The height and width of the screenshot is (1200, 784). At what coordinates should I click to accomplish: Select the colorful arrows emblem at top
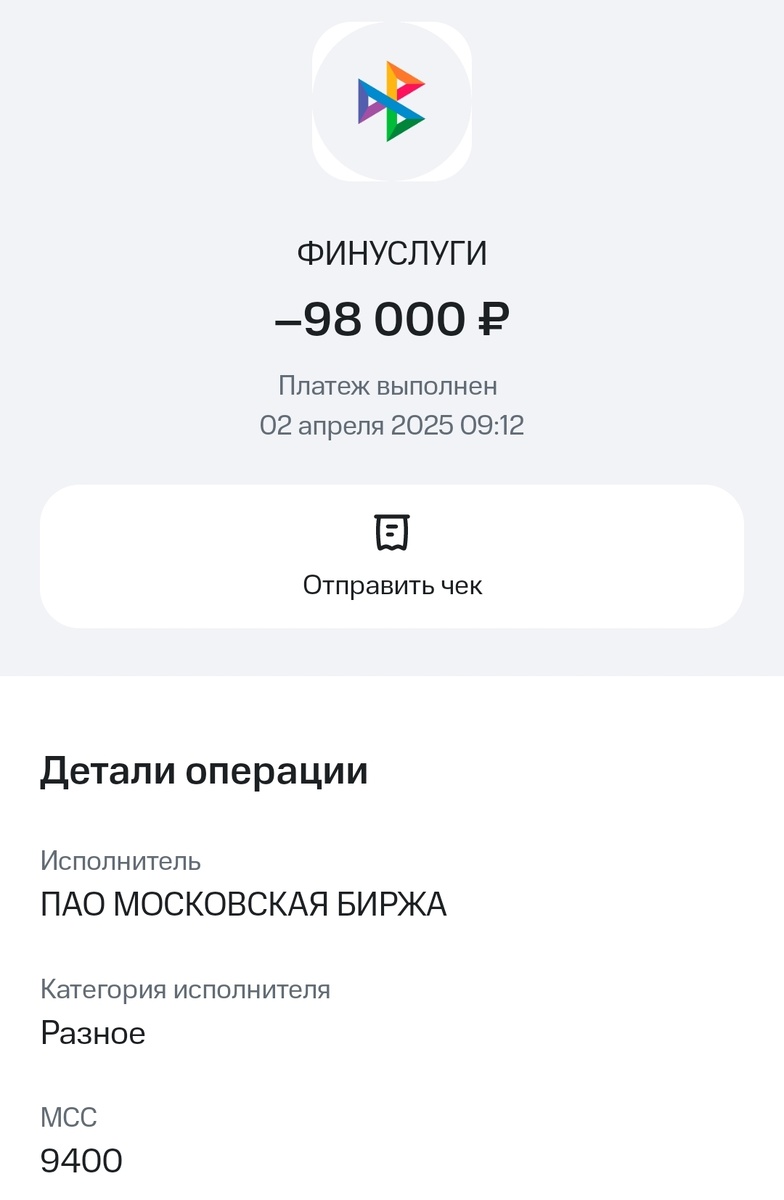tap(392, 100)
